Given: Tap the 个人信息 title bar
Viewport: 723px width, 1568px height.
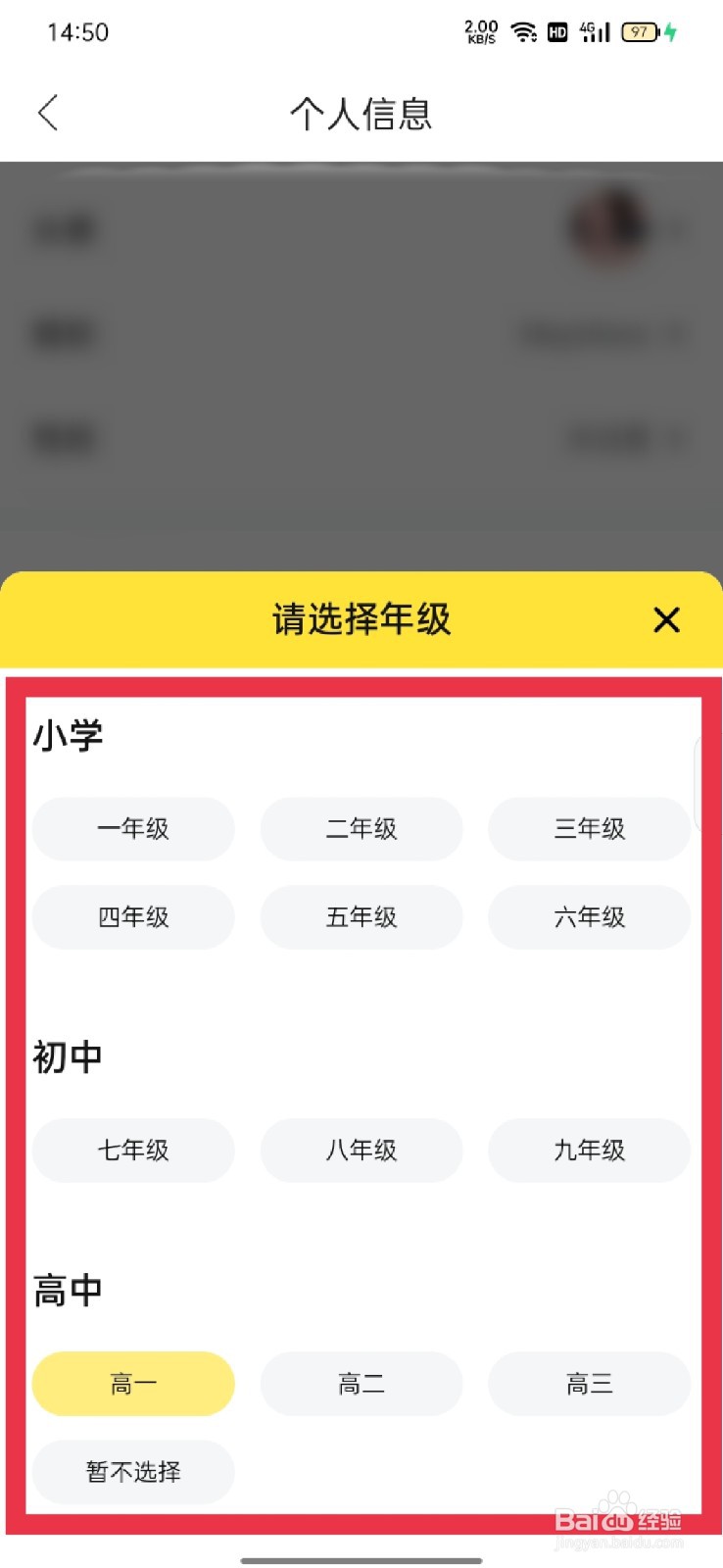Looking at the screenshot, I should 361,113.
